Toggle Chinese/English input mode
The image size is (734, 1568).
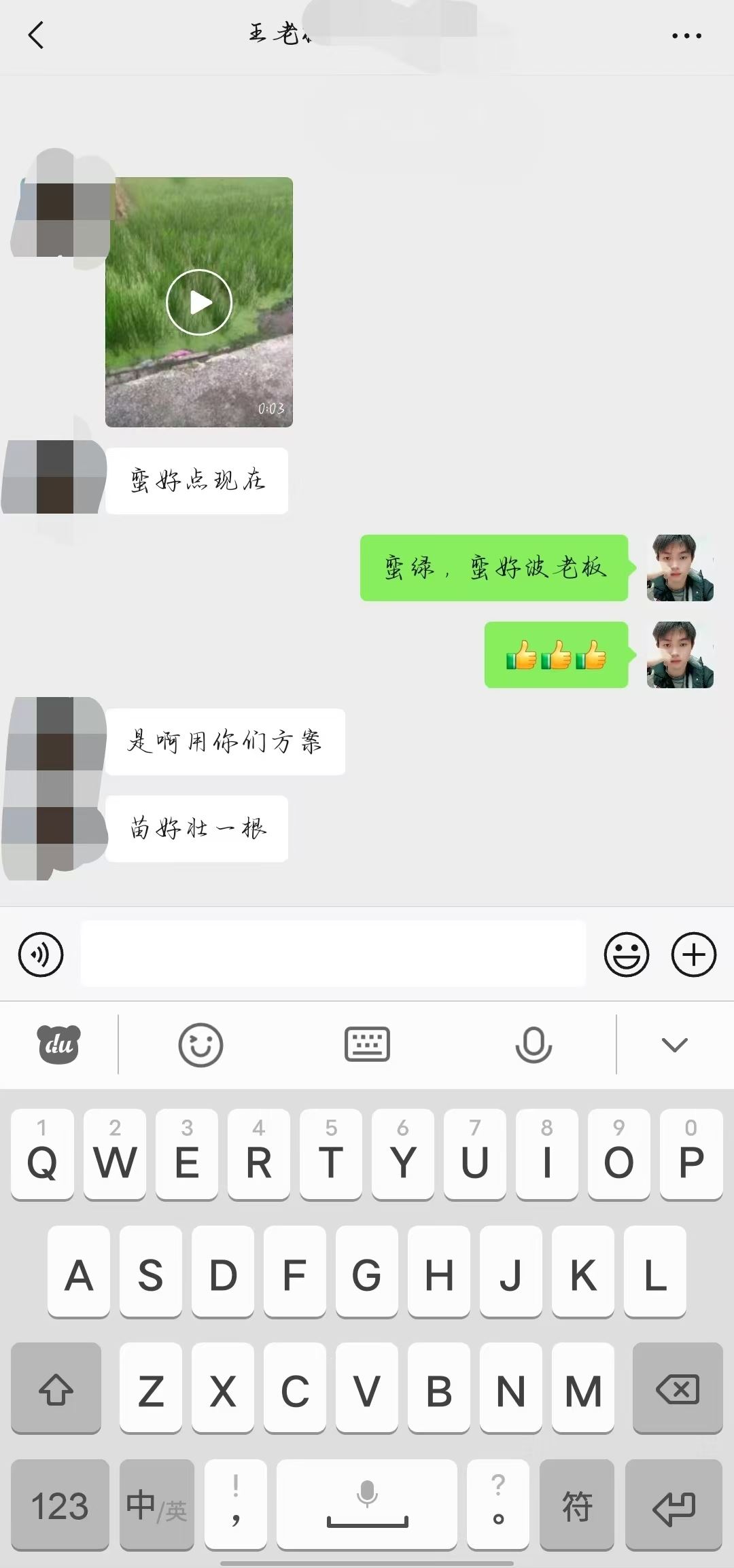157,1505
